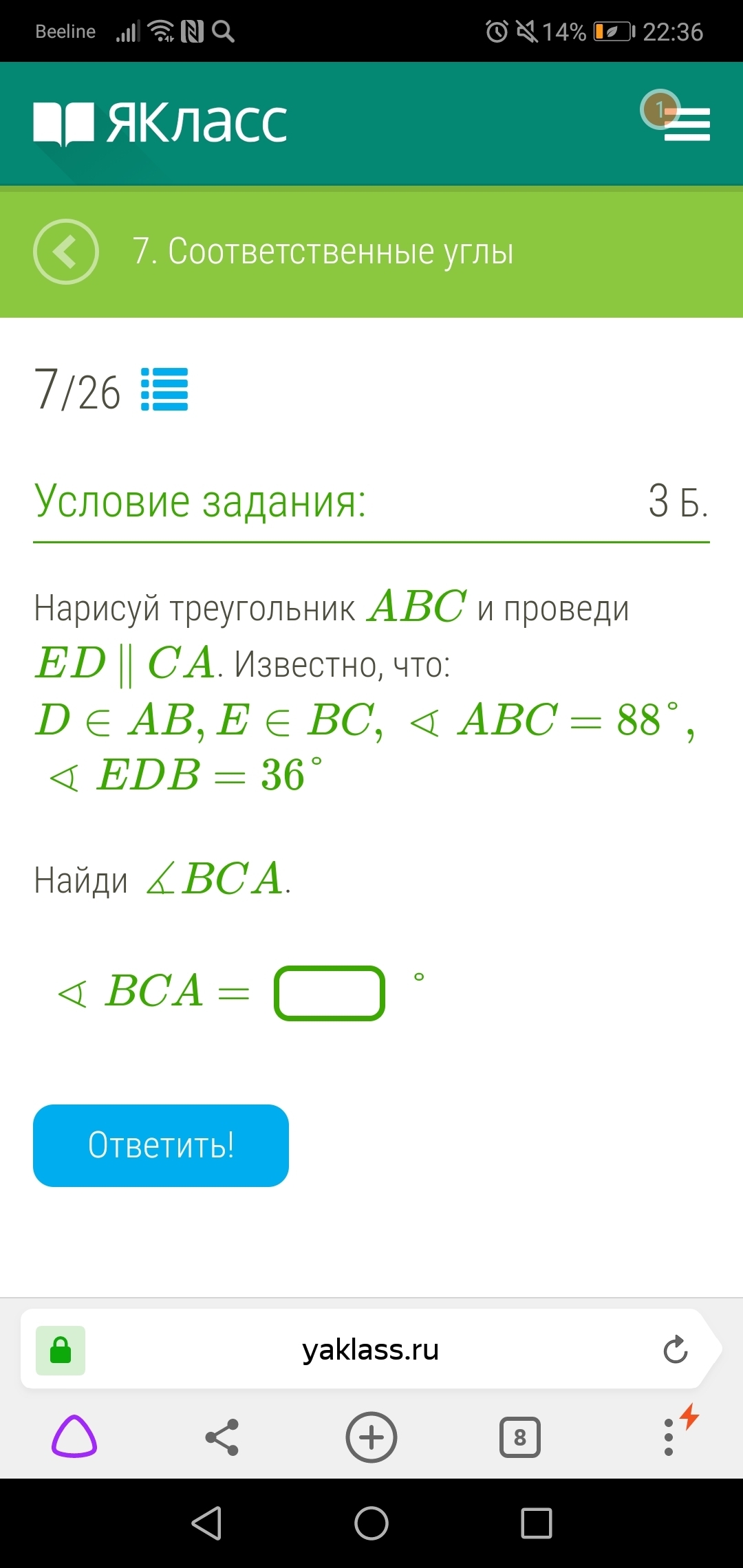
Task: Tap the system back button
Action: [206, 1523]
